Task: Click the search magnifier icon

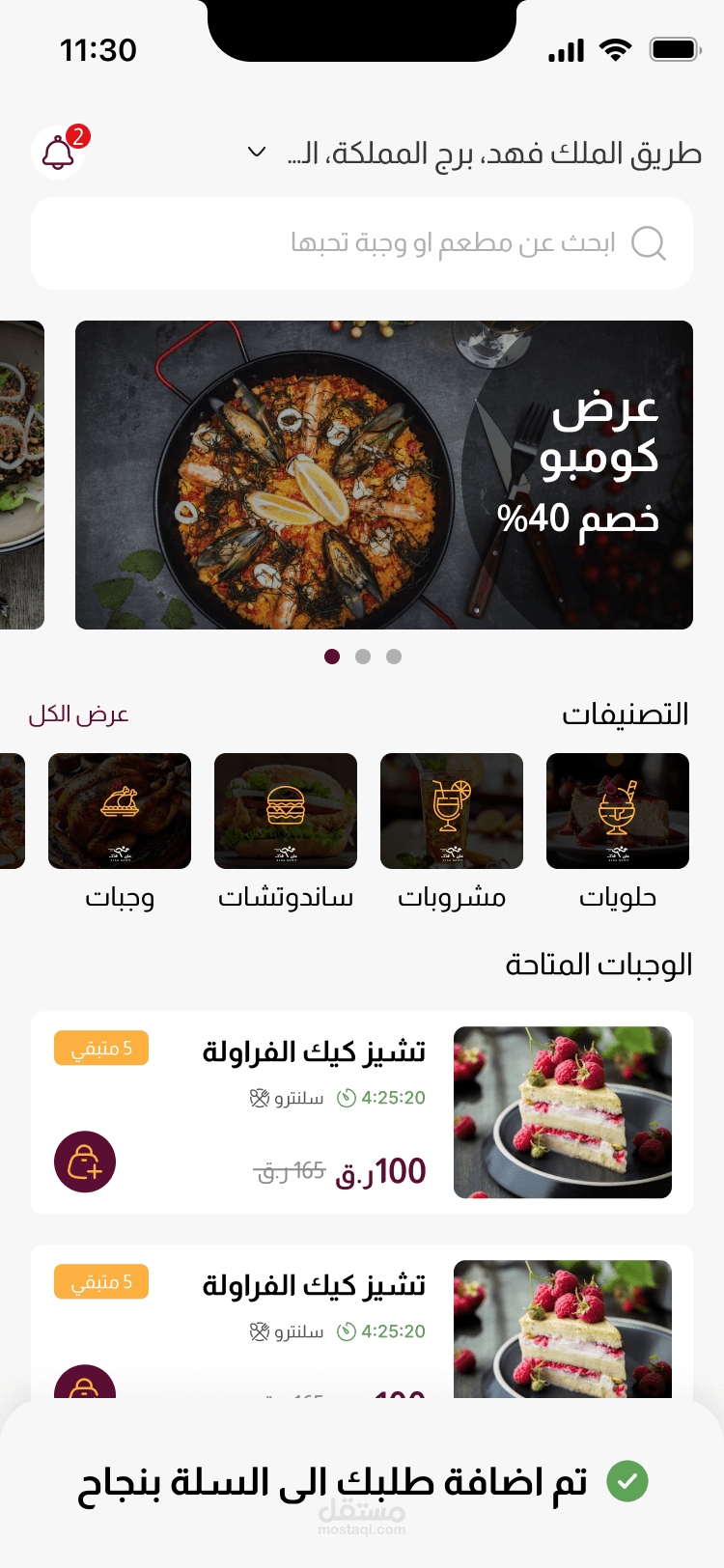Action: (650, 243)
